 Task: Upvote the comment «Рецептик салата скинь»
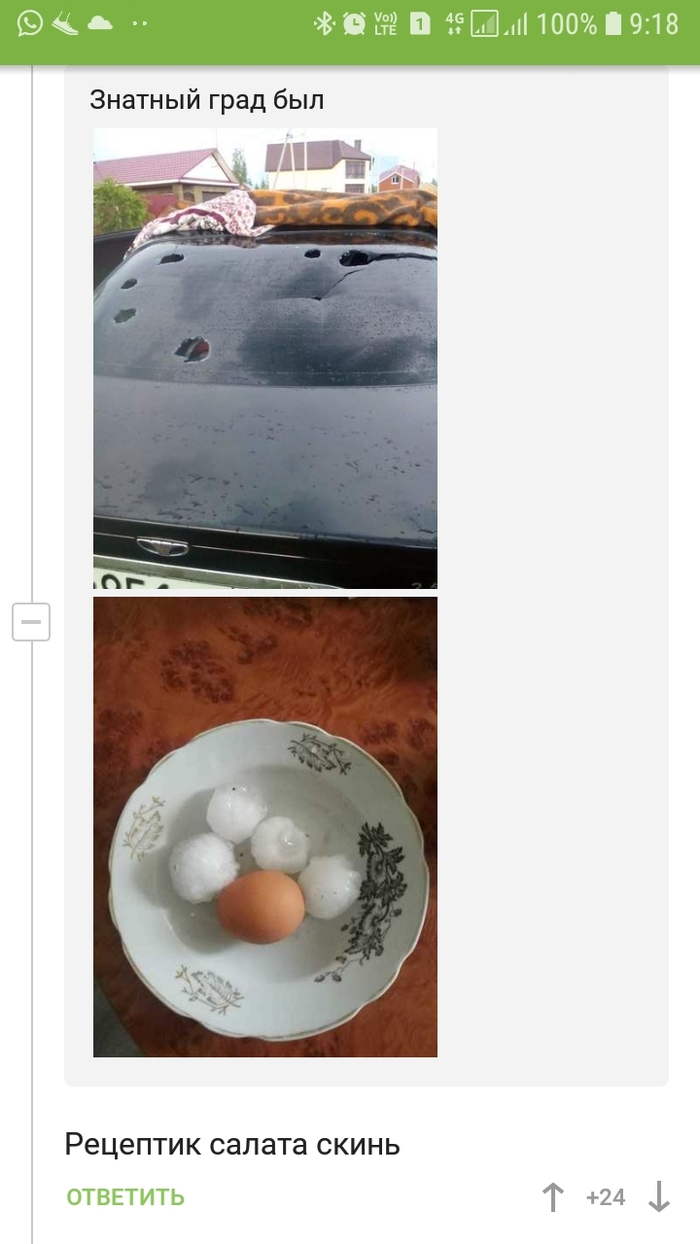tap(553, 1197)
